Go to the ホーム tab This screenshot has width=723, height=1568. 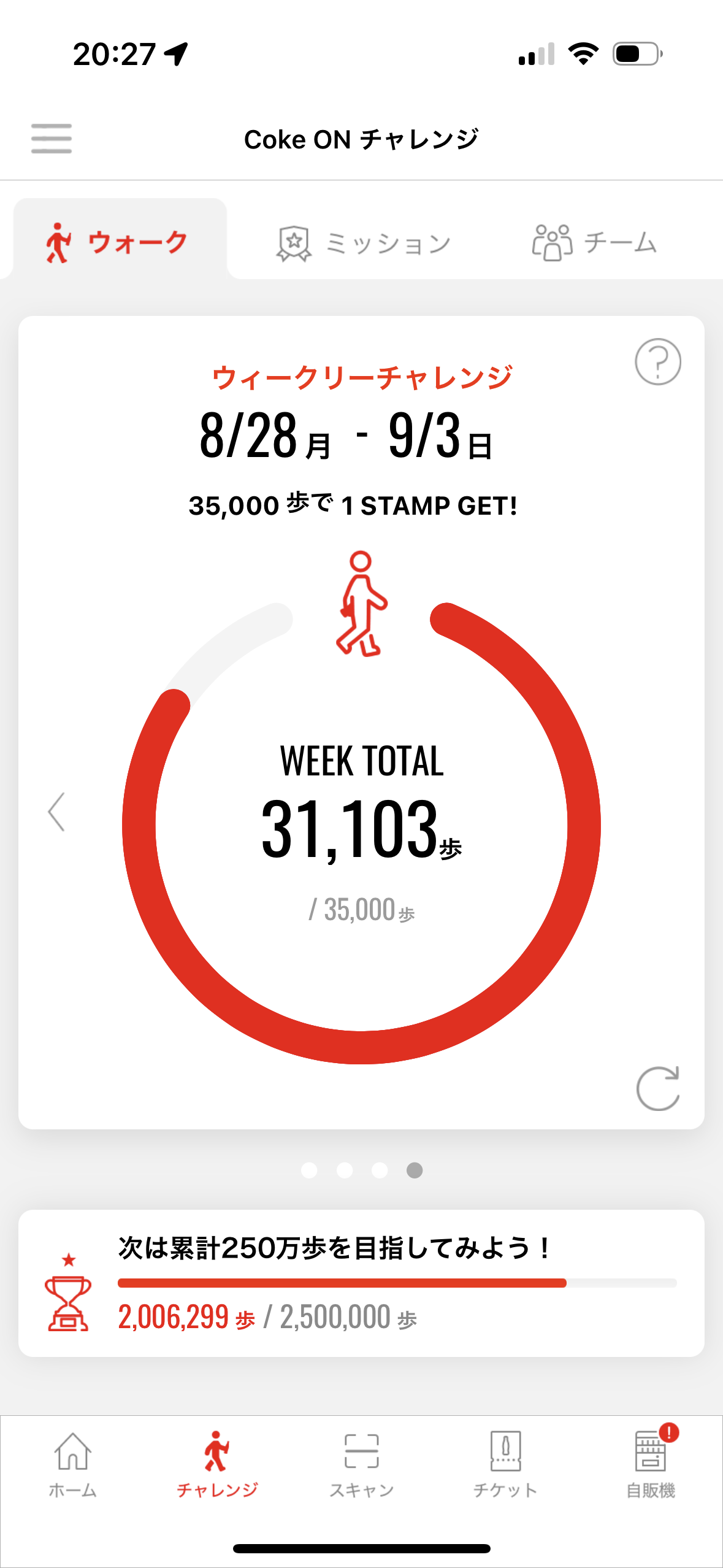tap(73, 1463)
